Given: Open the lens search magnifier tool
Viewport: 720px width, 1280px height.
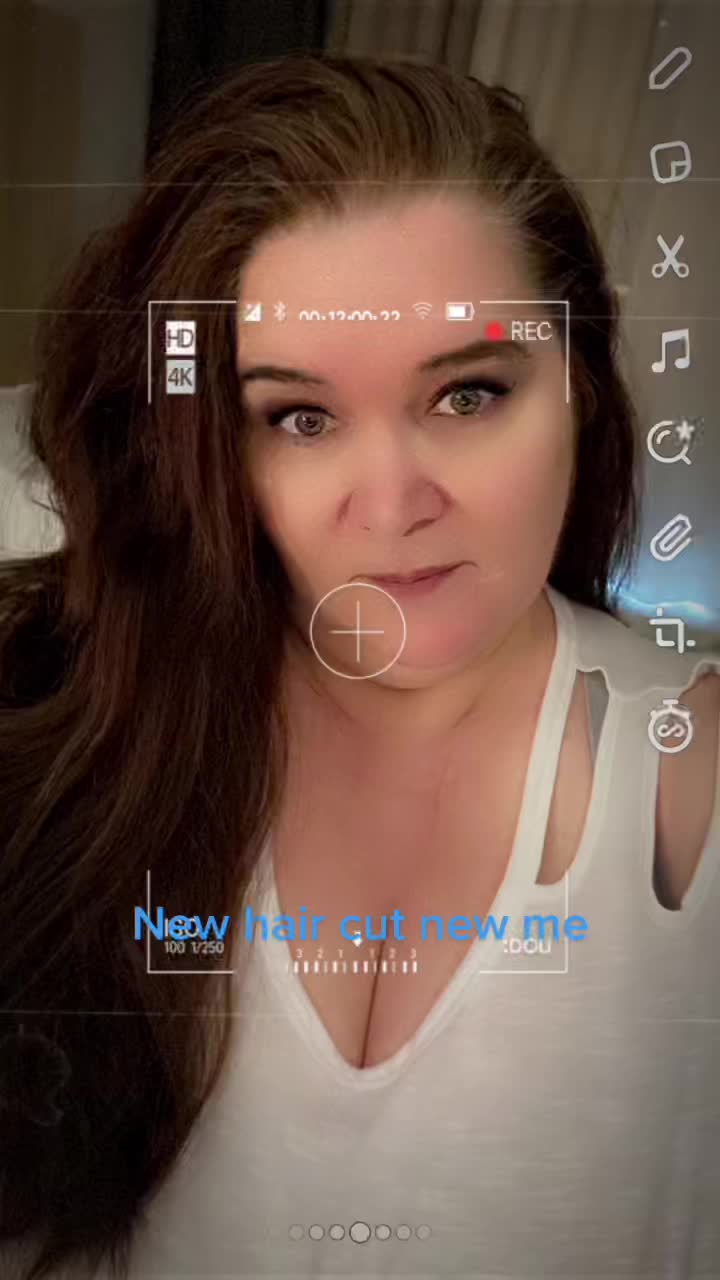Looking at the screenshot, I should pos(670,443).
